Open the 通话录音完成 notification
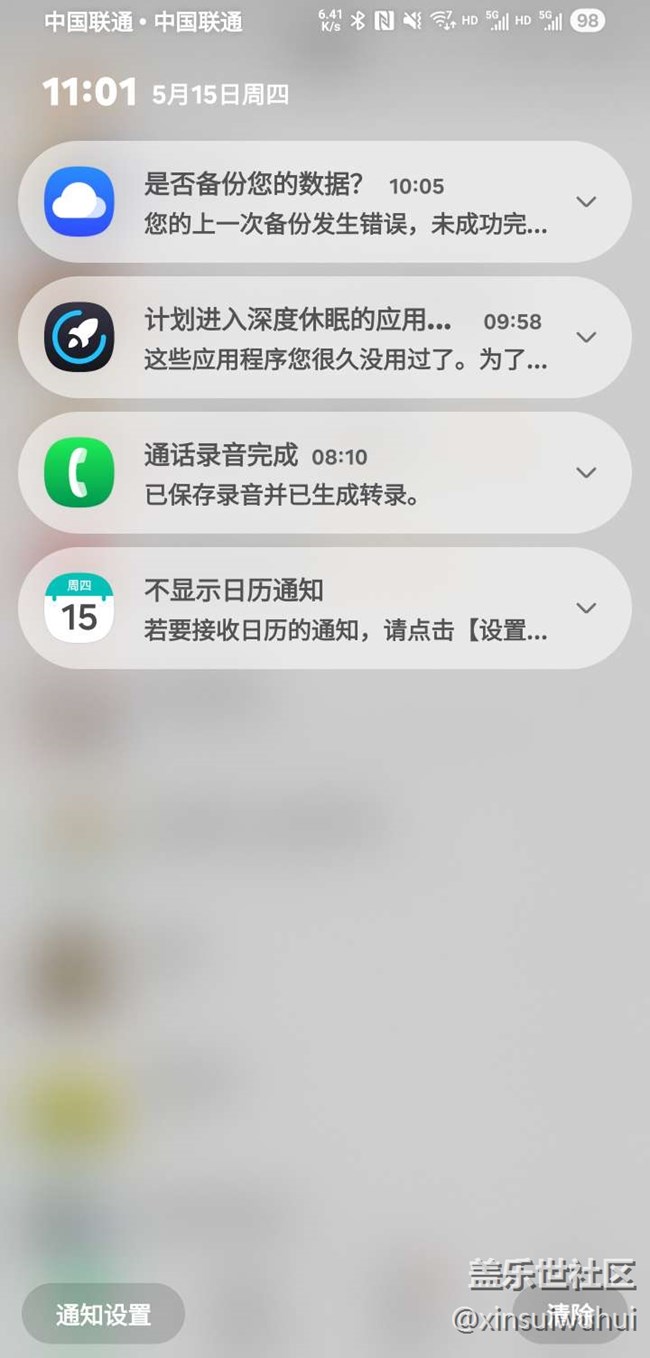This screenshot has height=1358, width=650. coord(325,473)
